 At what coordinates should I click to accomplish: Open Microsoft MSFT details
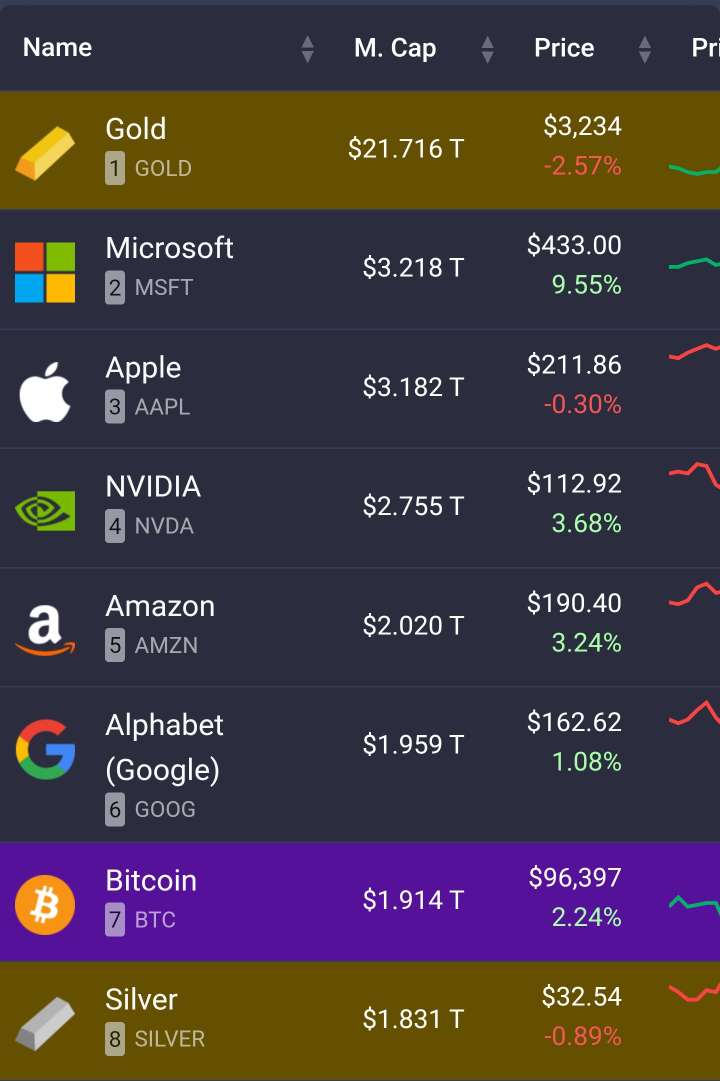coord(169,248)
